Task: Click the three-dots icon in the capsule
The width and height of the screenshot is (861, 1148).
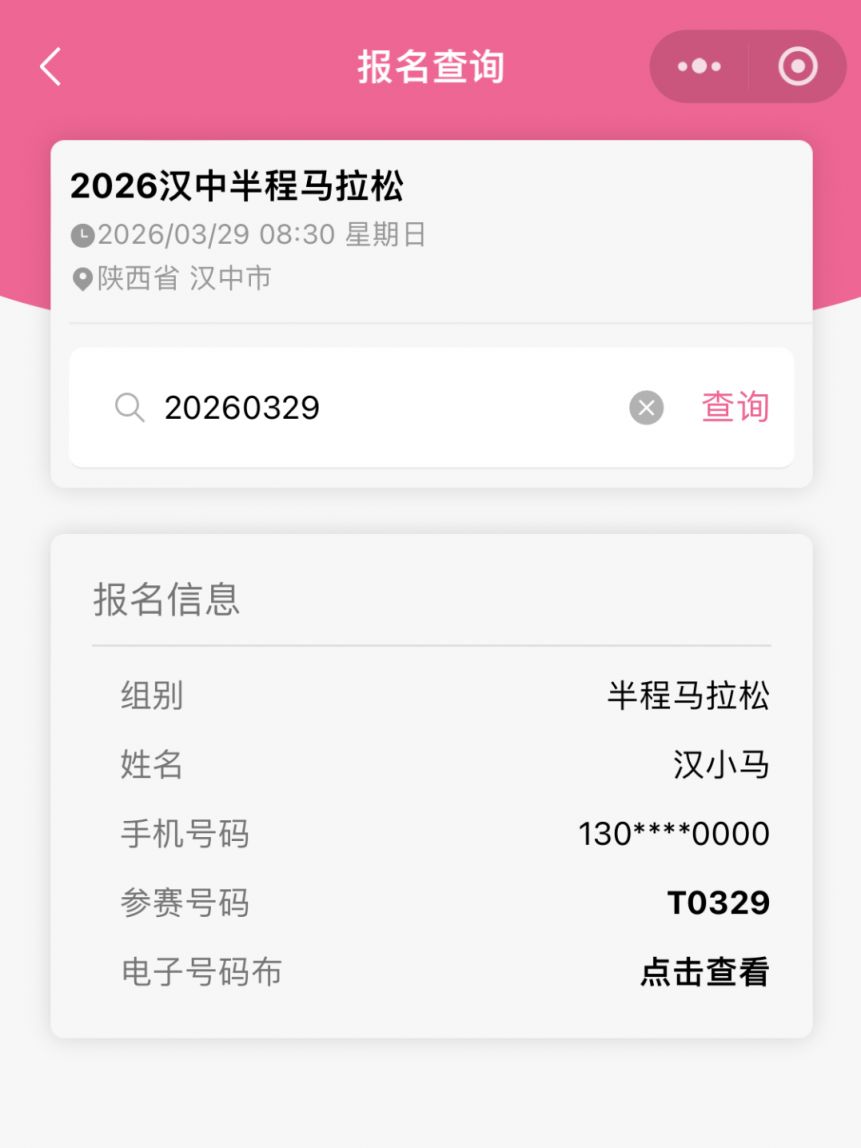Action: [x=698, y=66]
